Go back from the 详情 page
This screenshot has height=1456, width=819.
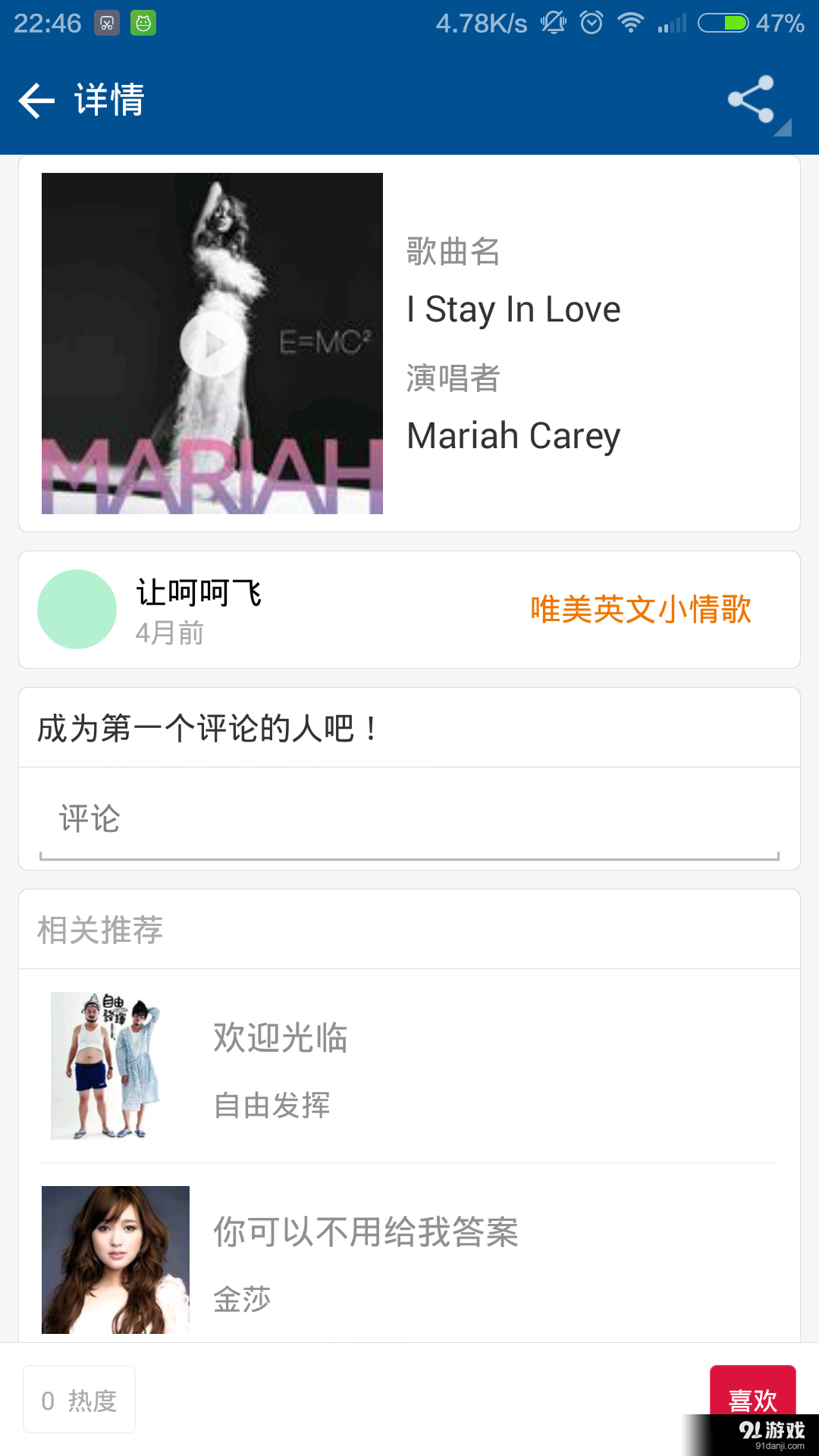click(x=36, y=101)
